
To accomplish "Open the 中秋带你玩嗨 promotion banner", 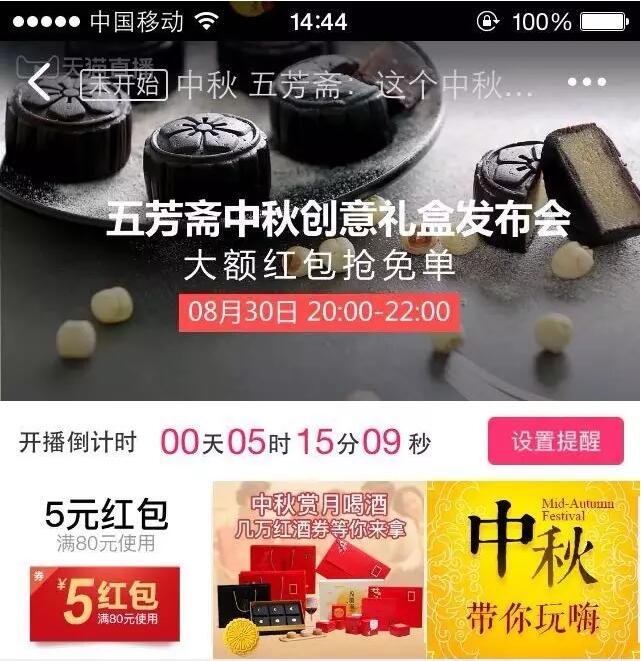I will [533, 570].
